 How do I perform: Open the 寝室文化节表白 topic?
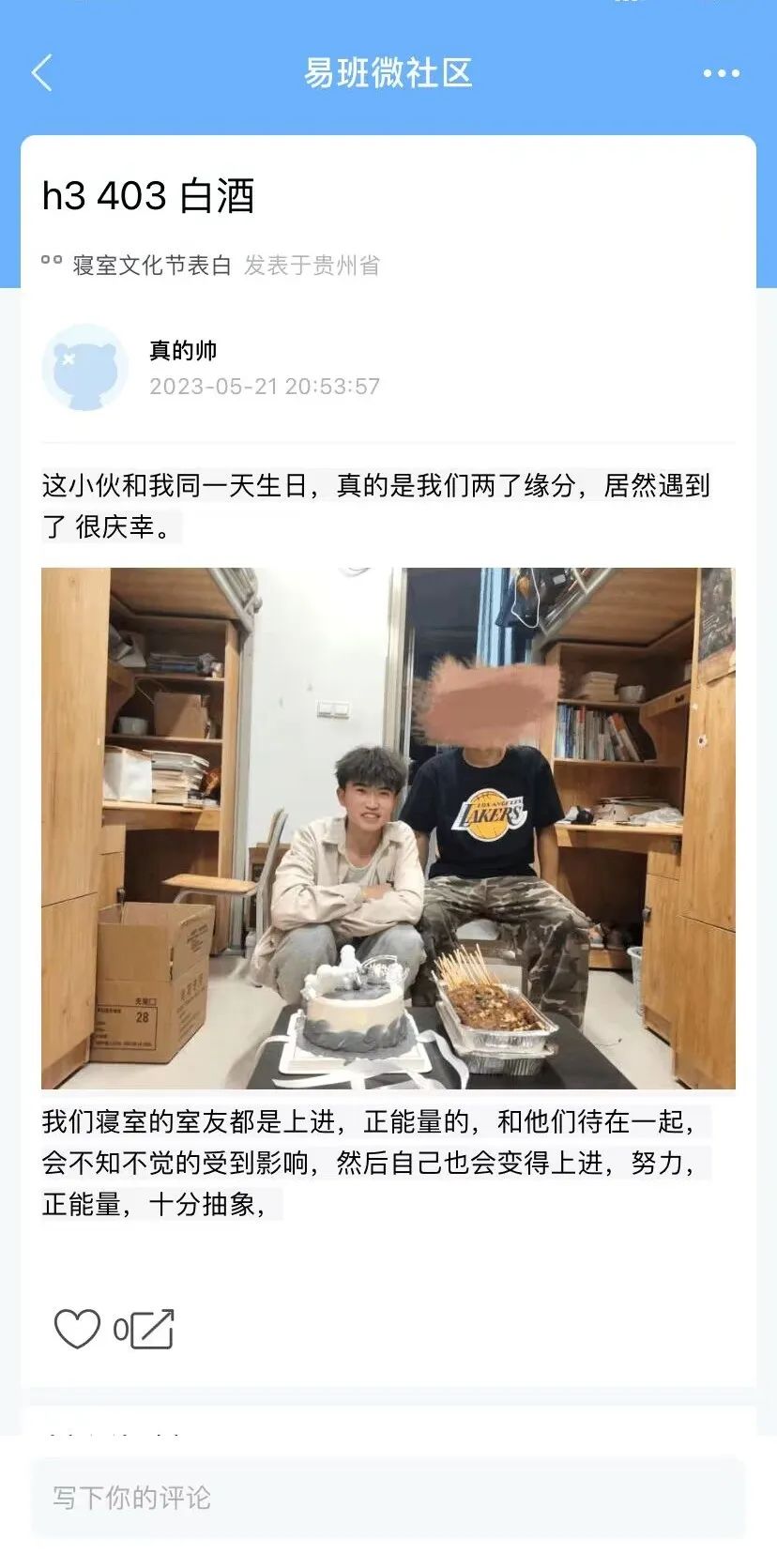(x=150, y=266)
